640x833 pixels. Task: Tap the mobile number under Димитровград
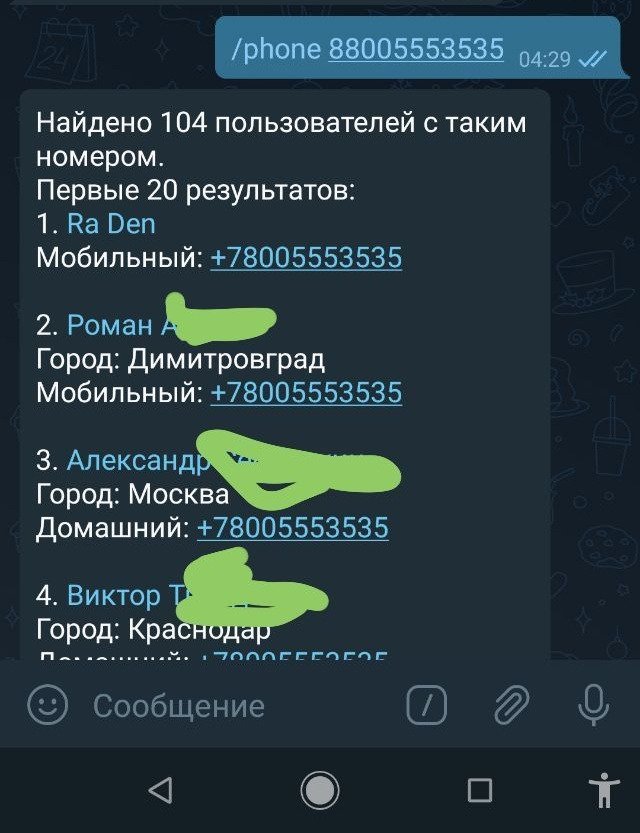point(306,392)
